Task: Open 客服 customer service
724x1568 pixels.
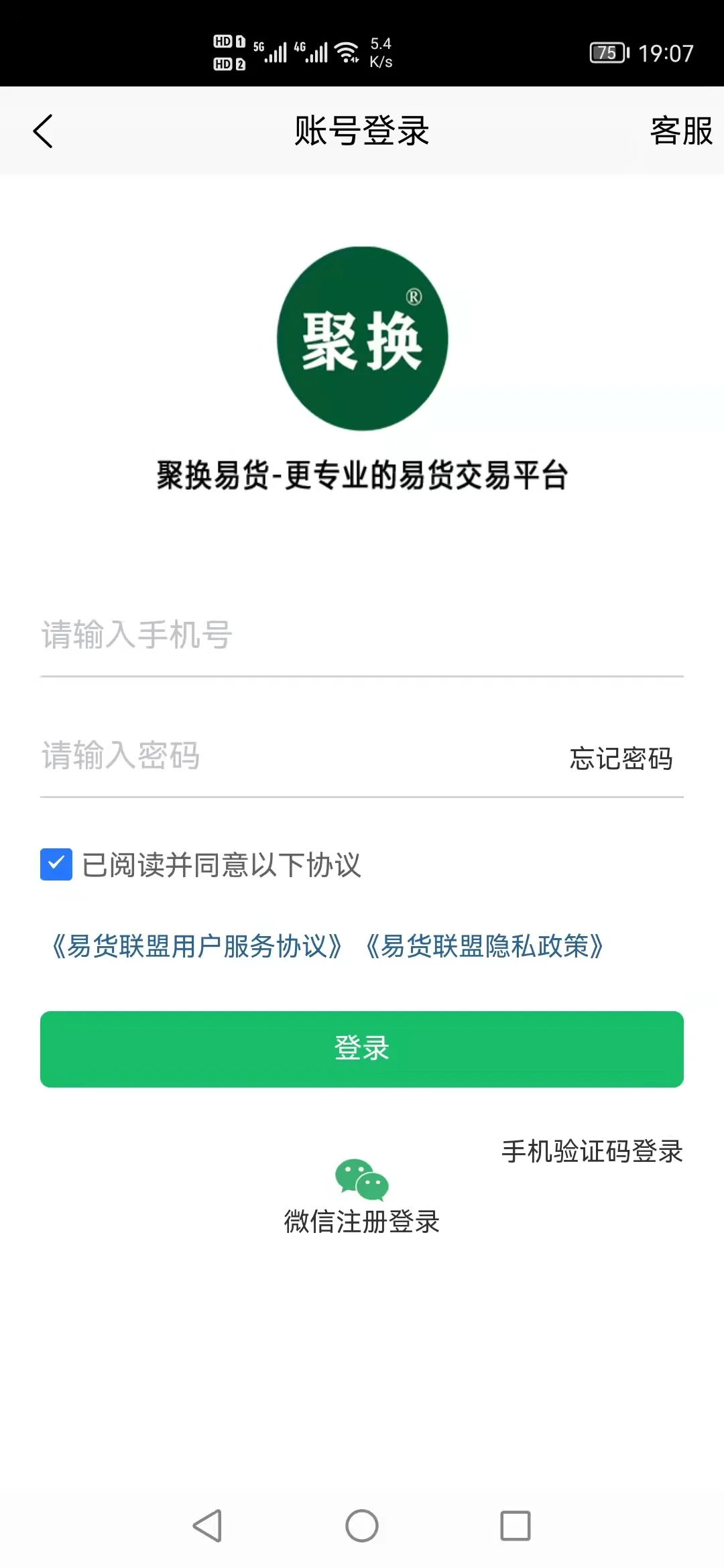Action: click(x=680, y=131)
